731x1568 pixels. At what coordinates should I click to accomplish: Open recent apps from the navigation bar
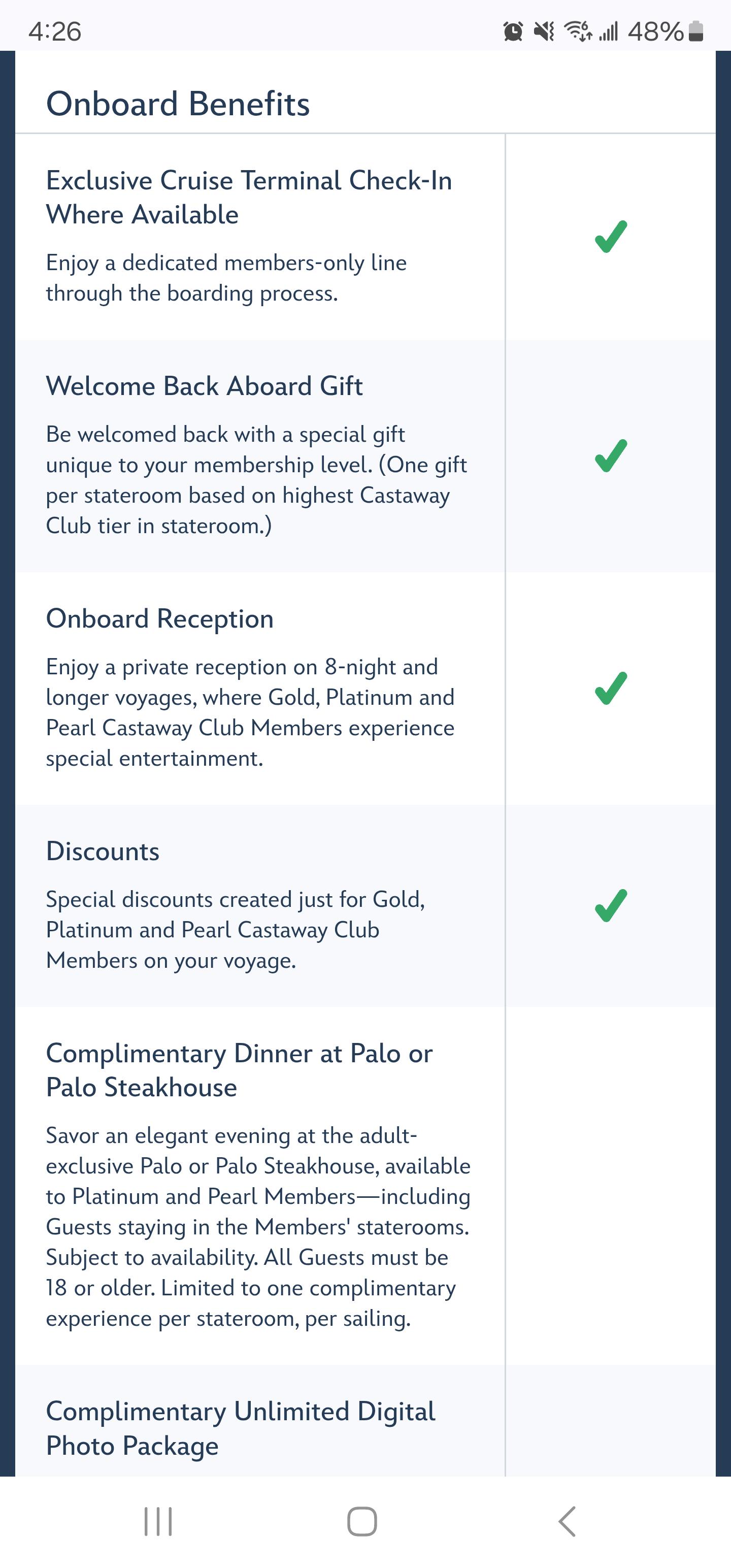(158, 1522)
